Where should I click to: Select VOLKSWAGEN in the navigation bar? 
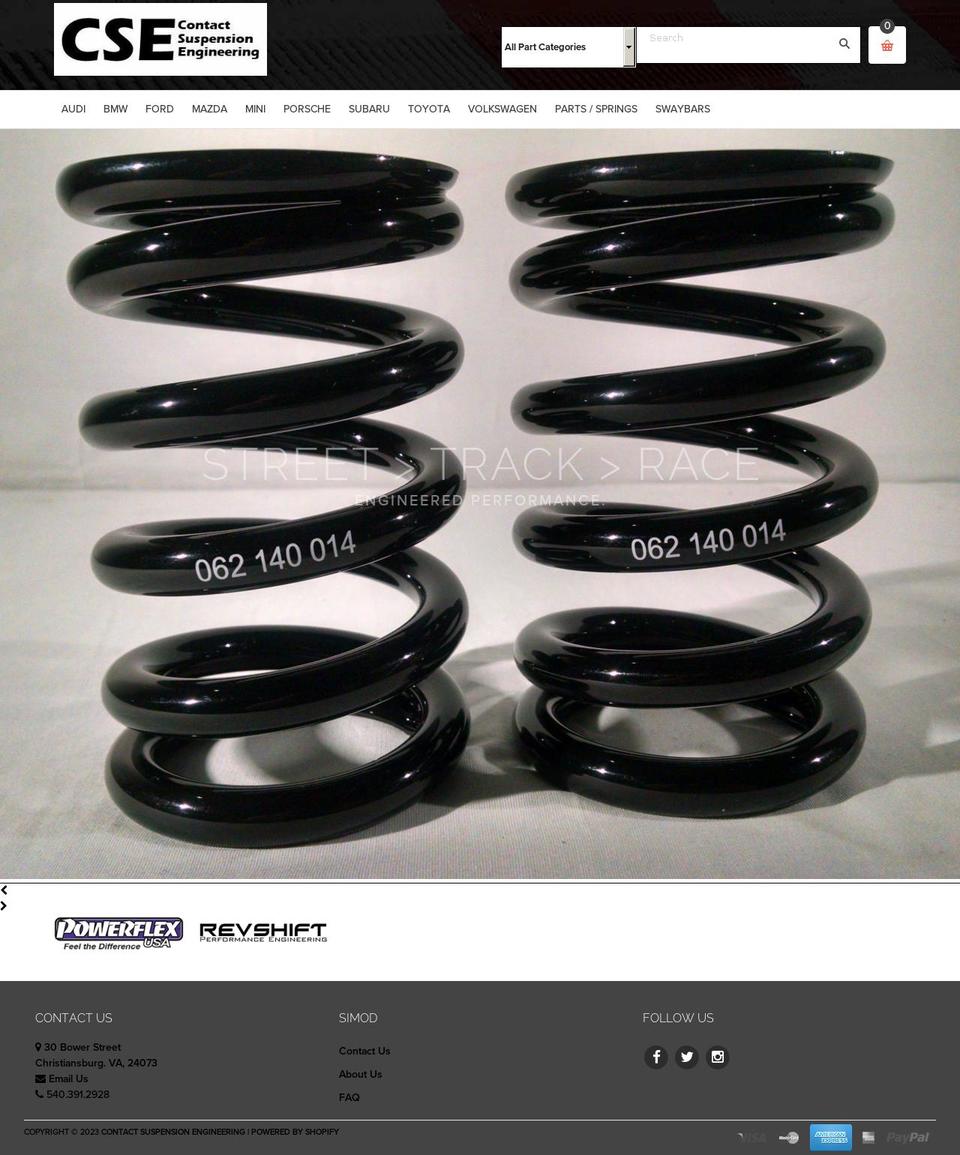point(502,109)
